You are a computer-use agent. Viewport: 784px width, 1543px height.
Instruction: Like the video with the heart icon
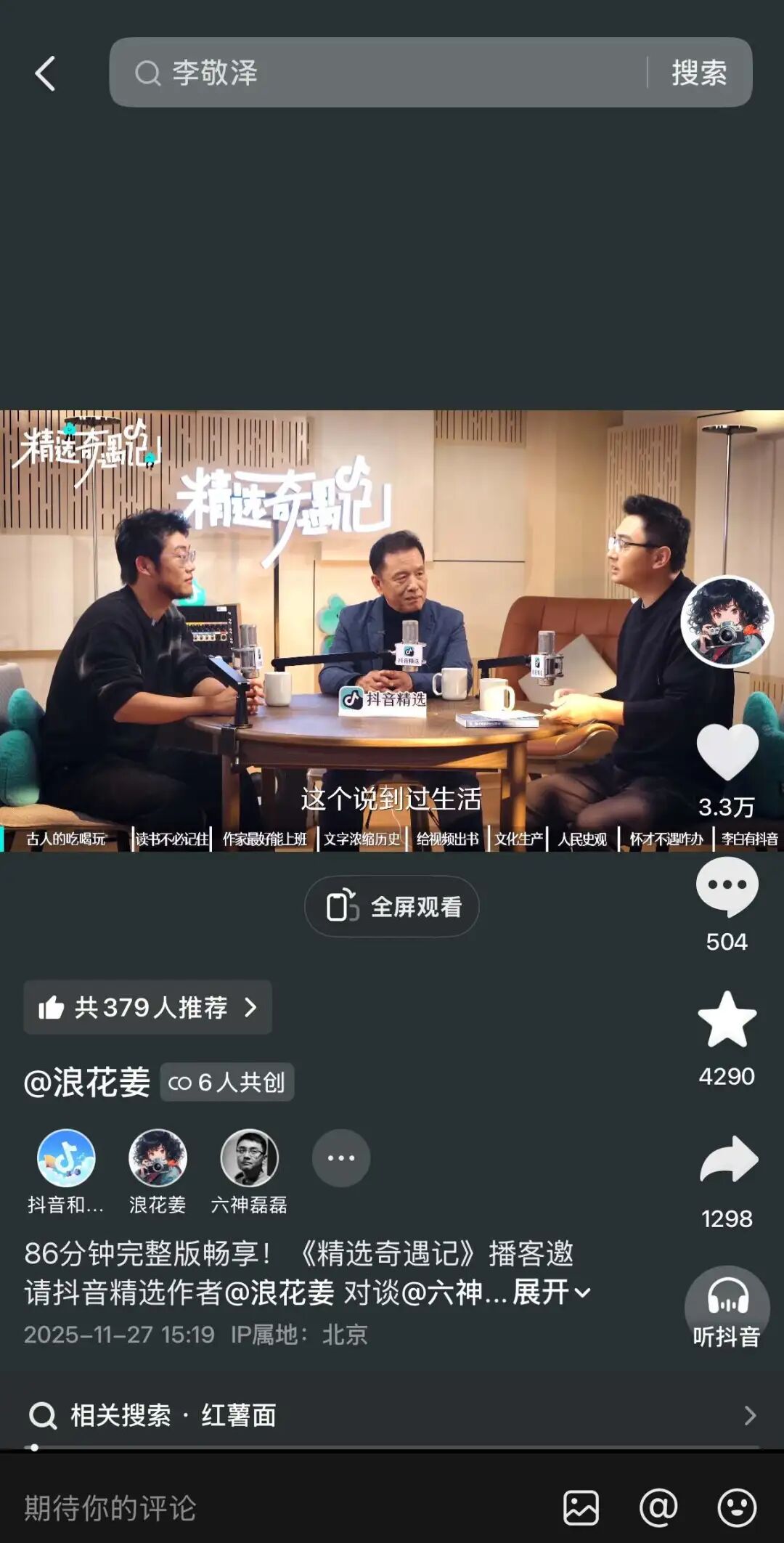(727, 752)
